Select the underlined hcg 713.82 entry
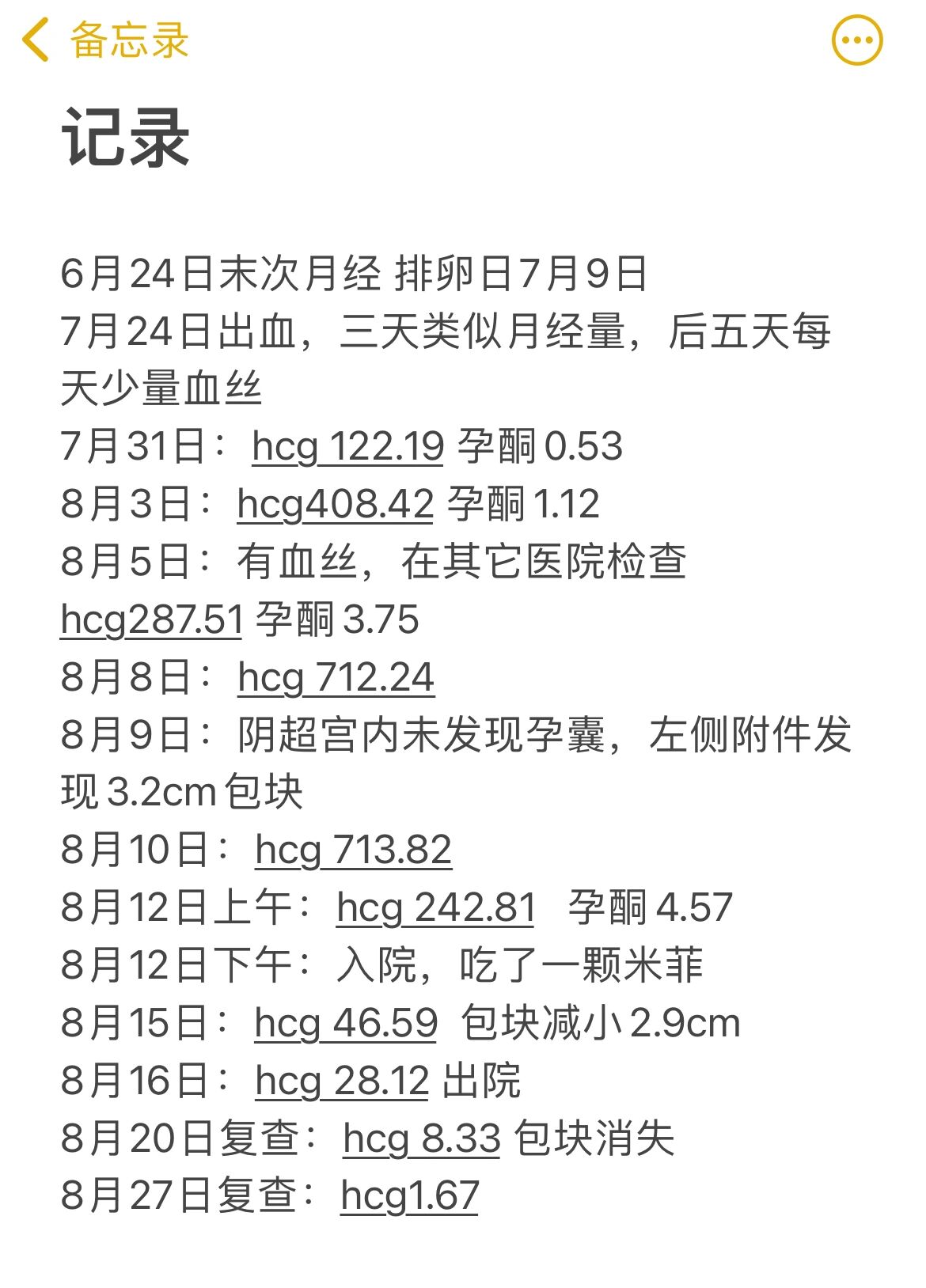 (x=354, y=850)
